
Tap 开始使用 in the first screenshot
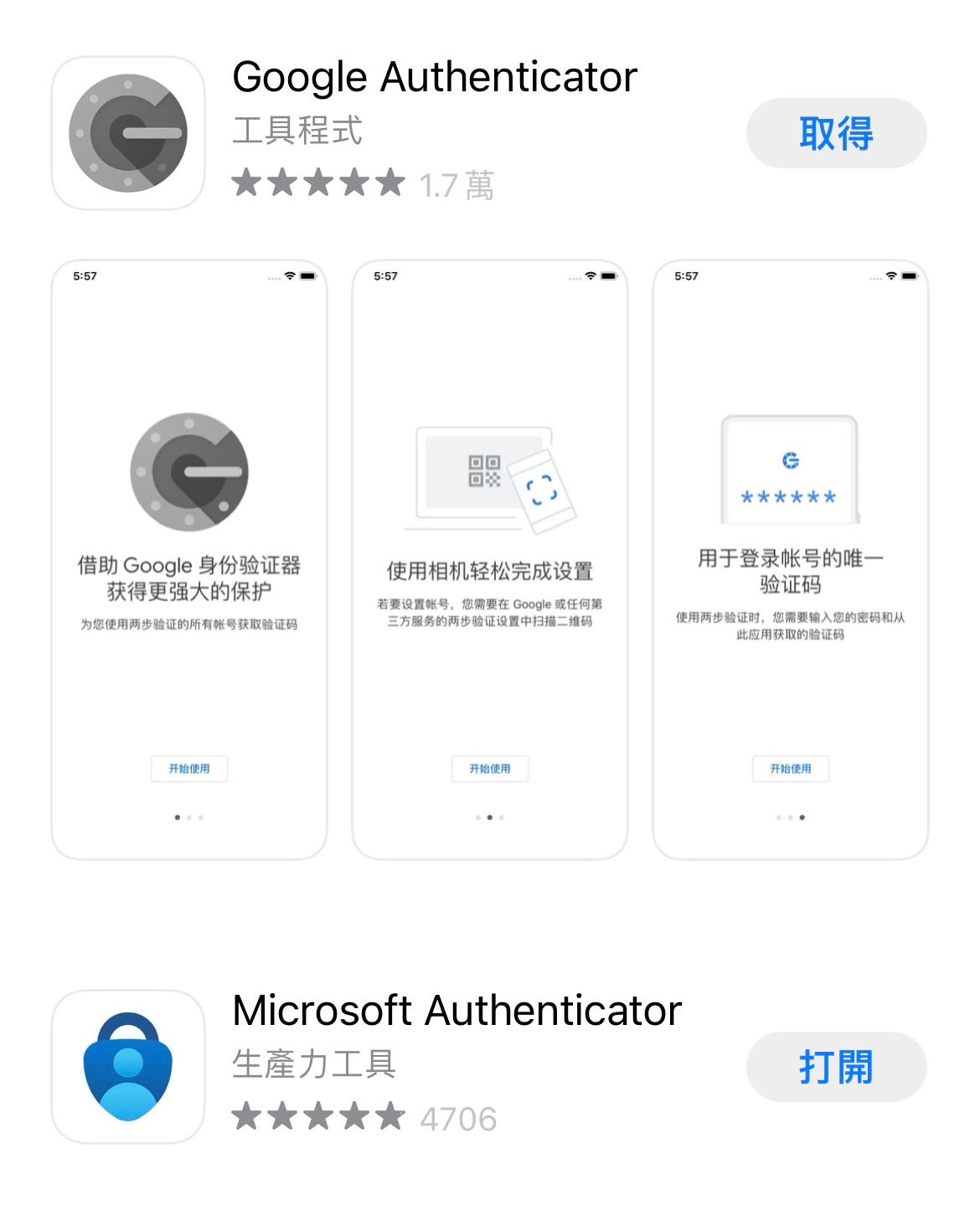190,768
